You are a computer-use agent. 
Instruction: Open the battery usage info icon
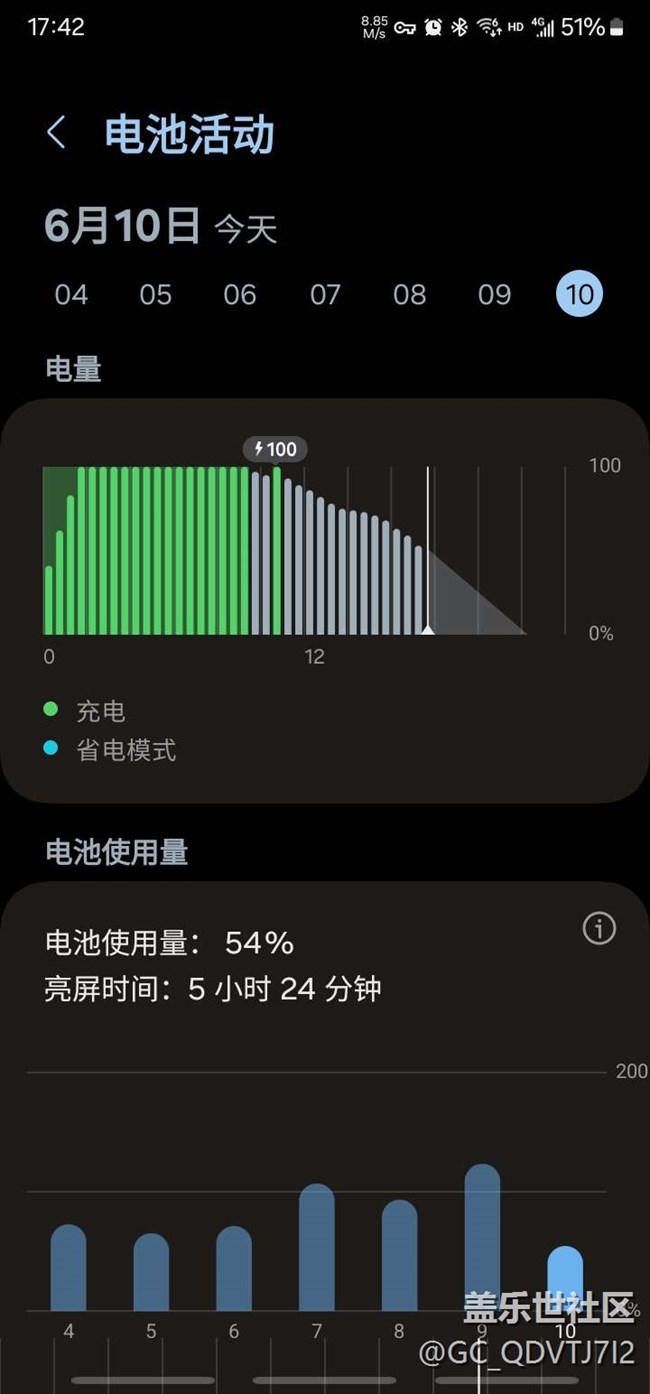[x=599, y=929]
